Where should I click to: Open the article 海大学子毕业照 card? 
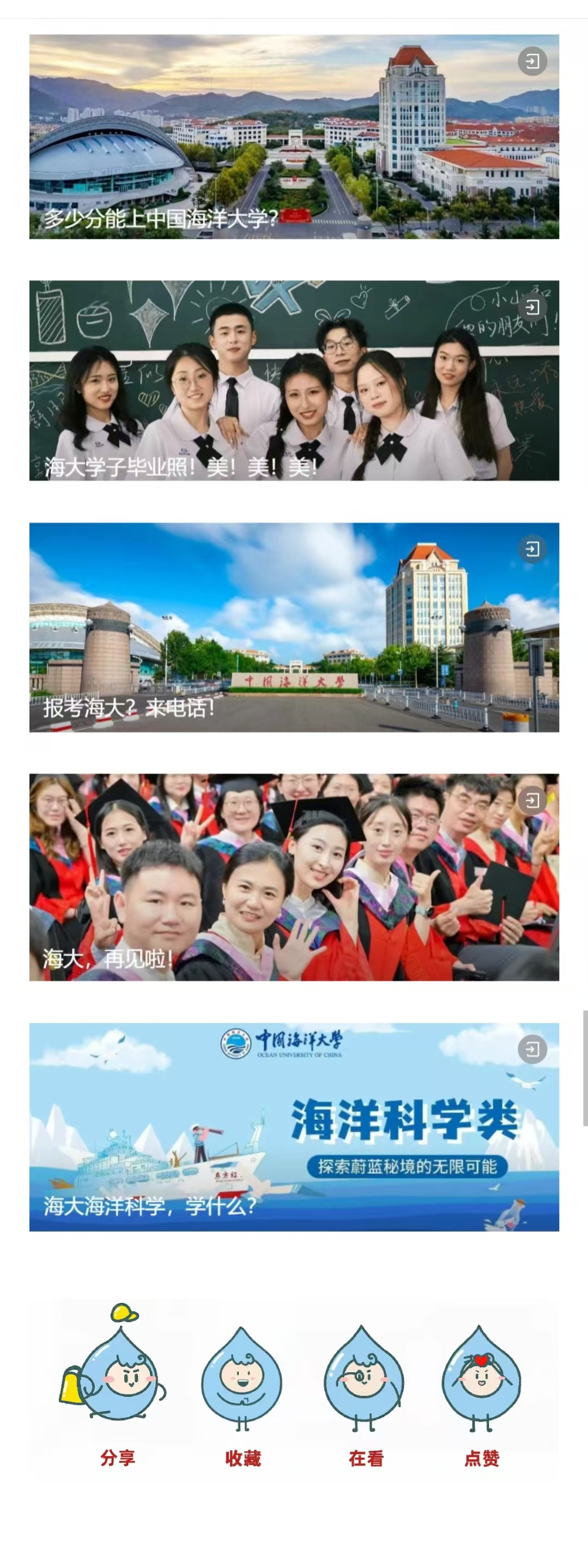pyautogui.click(x=294, y=380)
